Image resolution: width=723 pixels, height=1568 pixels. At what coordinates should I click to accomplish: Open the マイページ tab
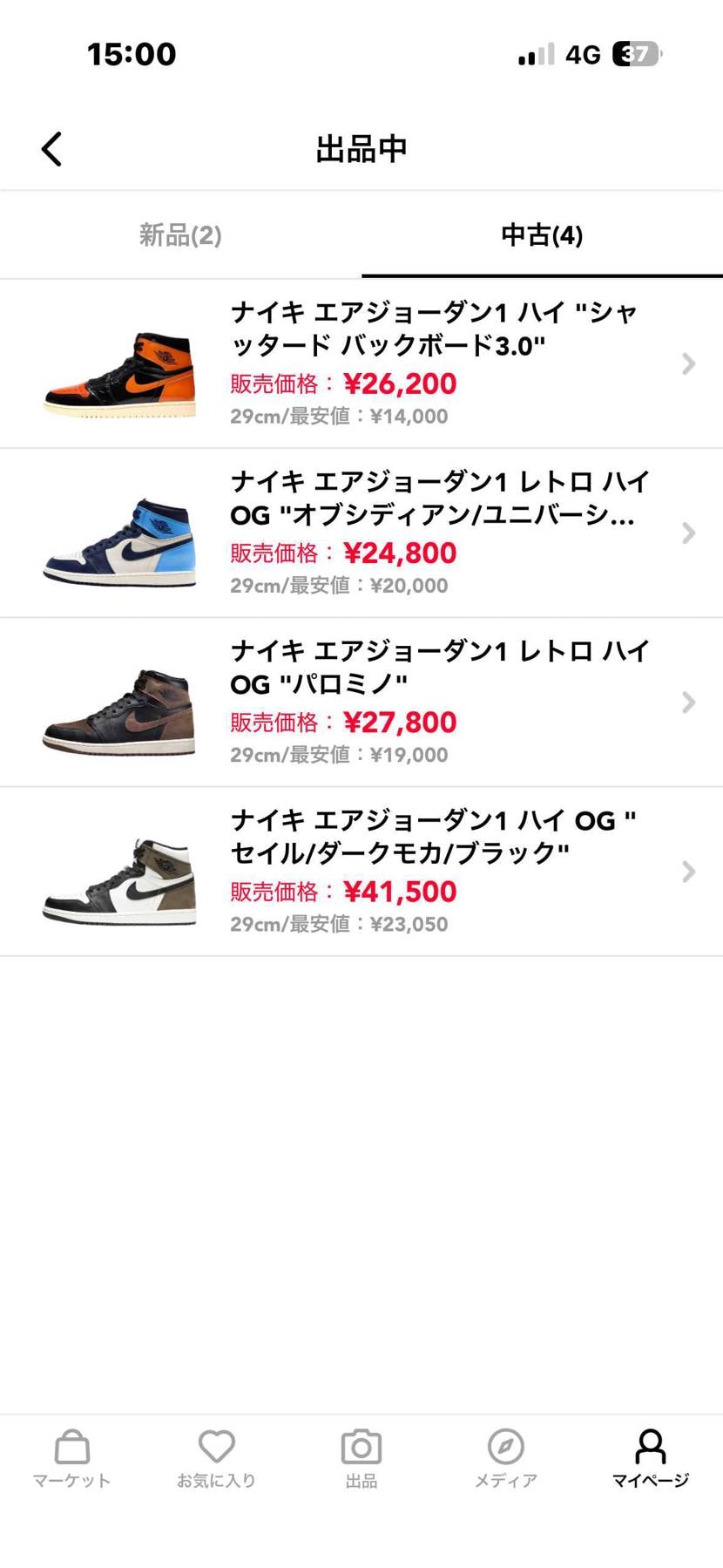[650, 1457]
